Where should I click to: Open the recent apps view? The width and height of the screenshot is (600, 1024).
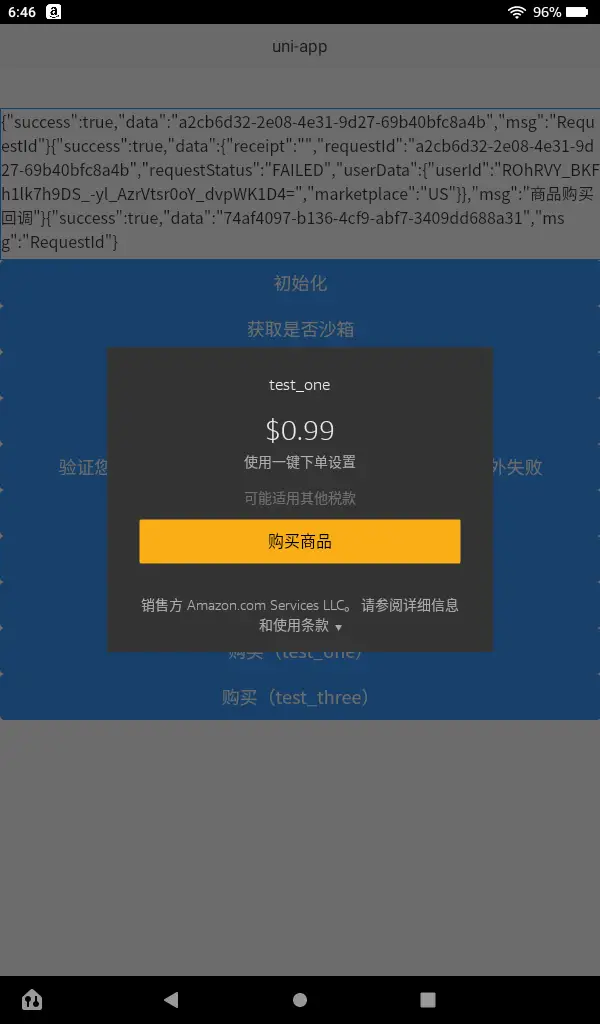428,999
